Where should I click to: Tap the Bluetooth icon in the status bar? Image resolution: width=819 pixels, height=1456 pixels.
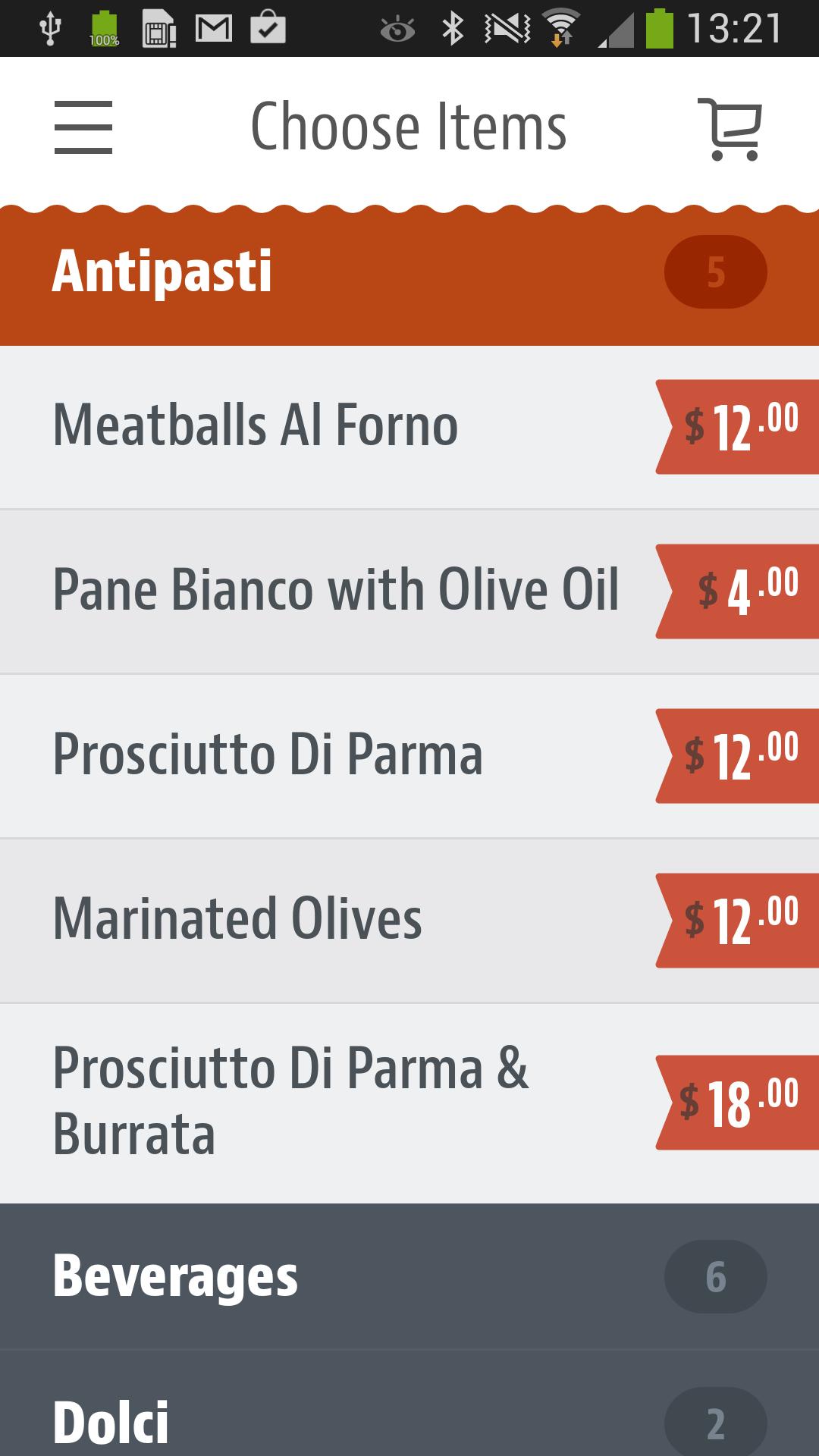pos(453,25)
